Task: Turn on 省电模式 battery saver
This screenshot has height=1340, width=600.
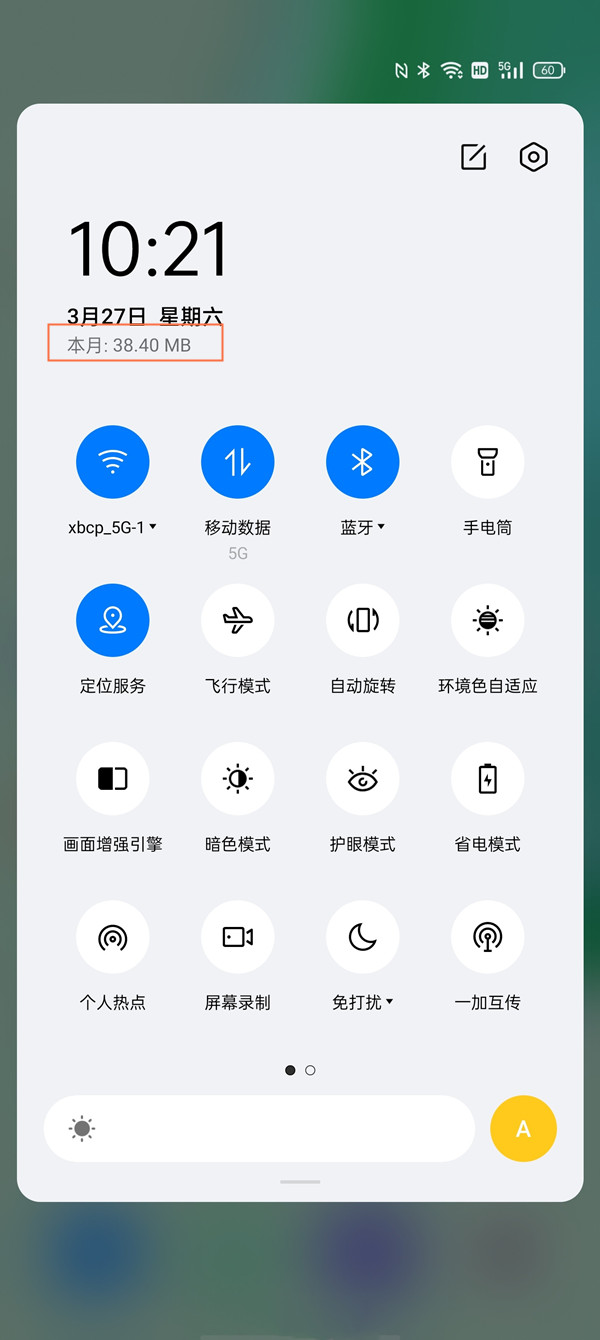Action: point(488,779)
